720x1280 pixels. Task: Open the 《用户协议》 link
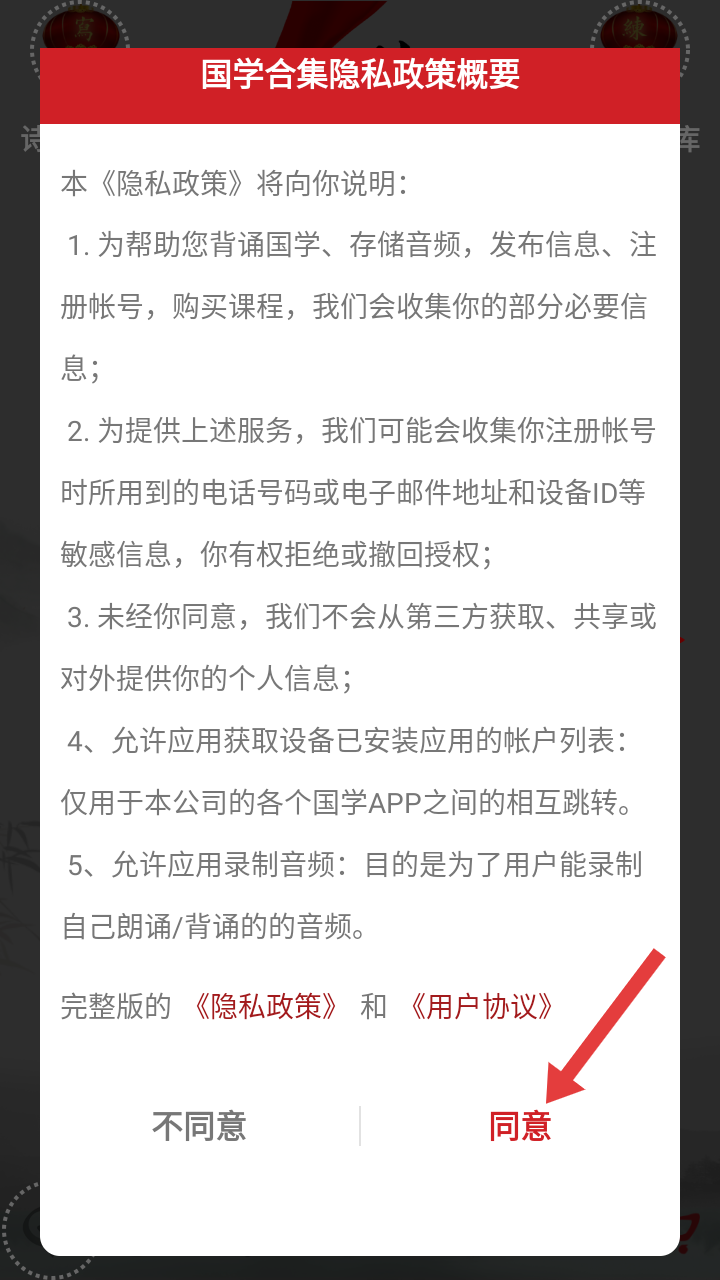482,1006
